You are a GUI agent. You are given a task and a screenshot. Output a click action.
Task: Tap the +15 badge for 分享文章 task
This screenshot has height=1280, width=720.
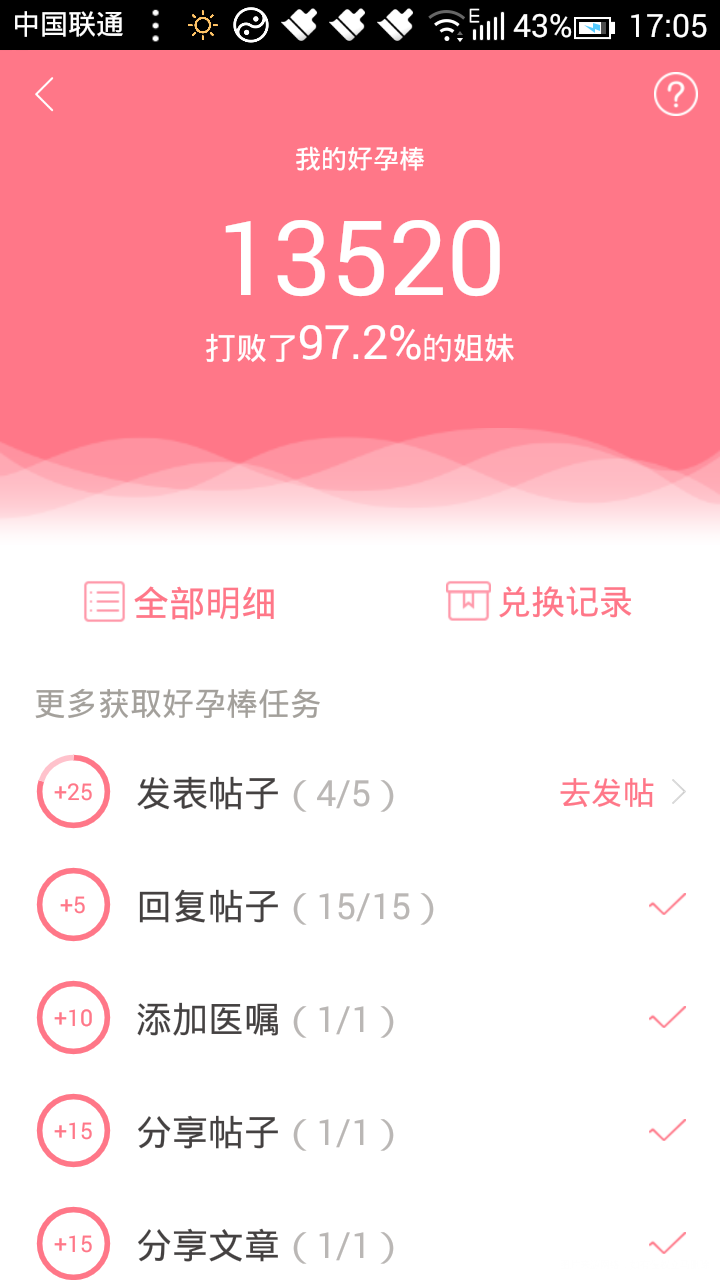tap(72, 1243)
